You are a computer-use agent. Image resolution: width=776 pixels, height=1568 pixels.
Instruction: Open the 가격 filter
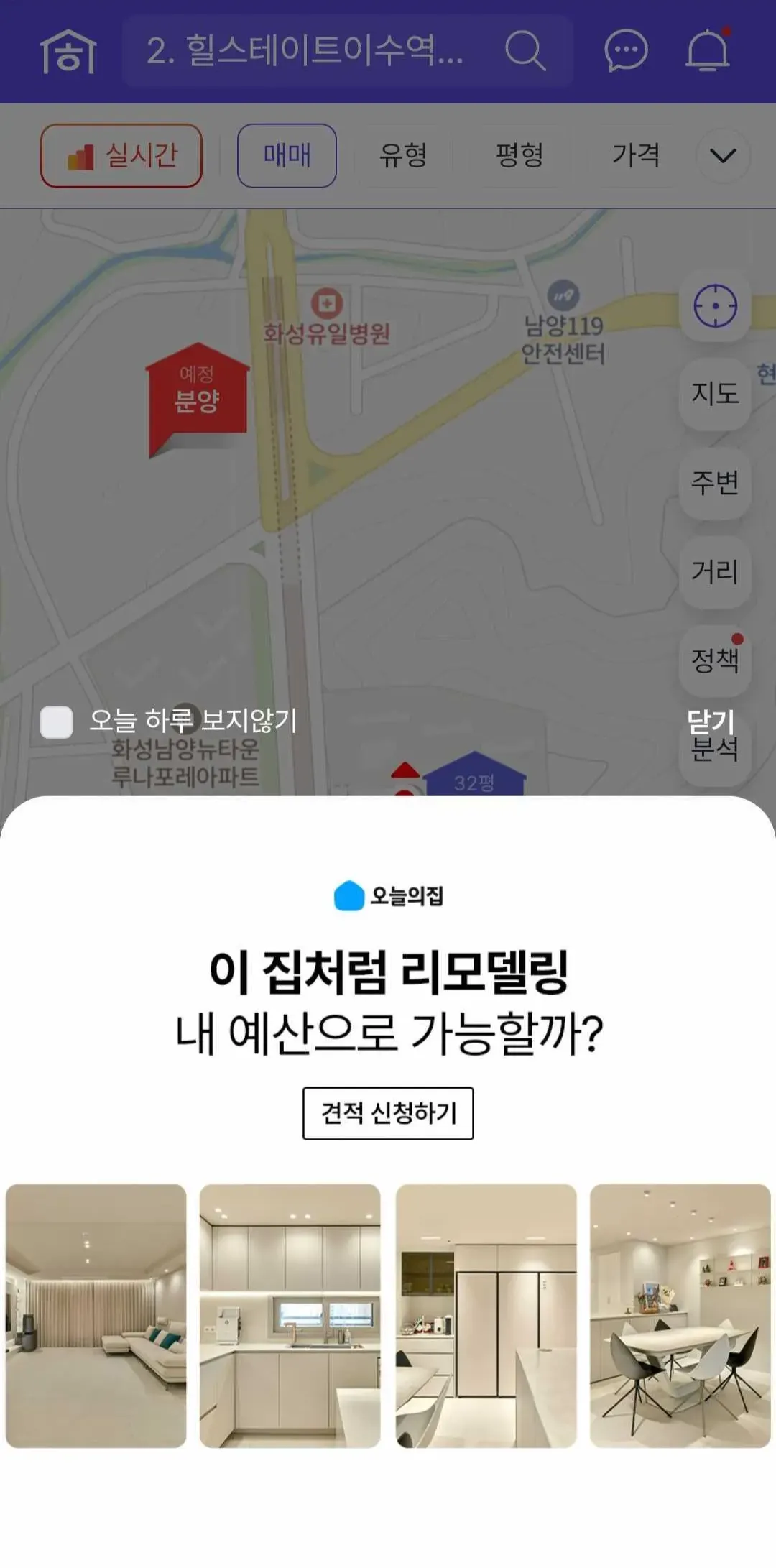(636, 155)
